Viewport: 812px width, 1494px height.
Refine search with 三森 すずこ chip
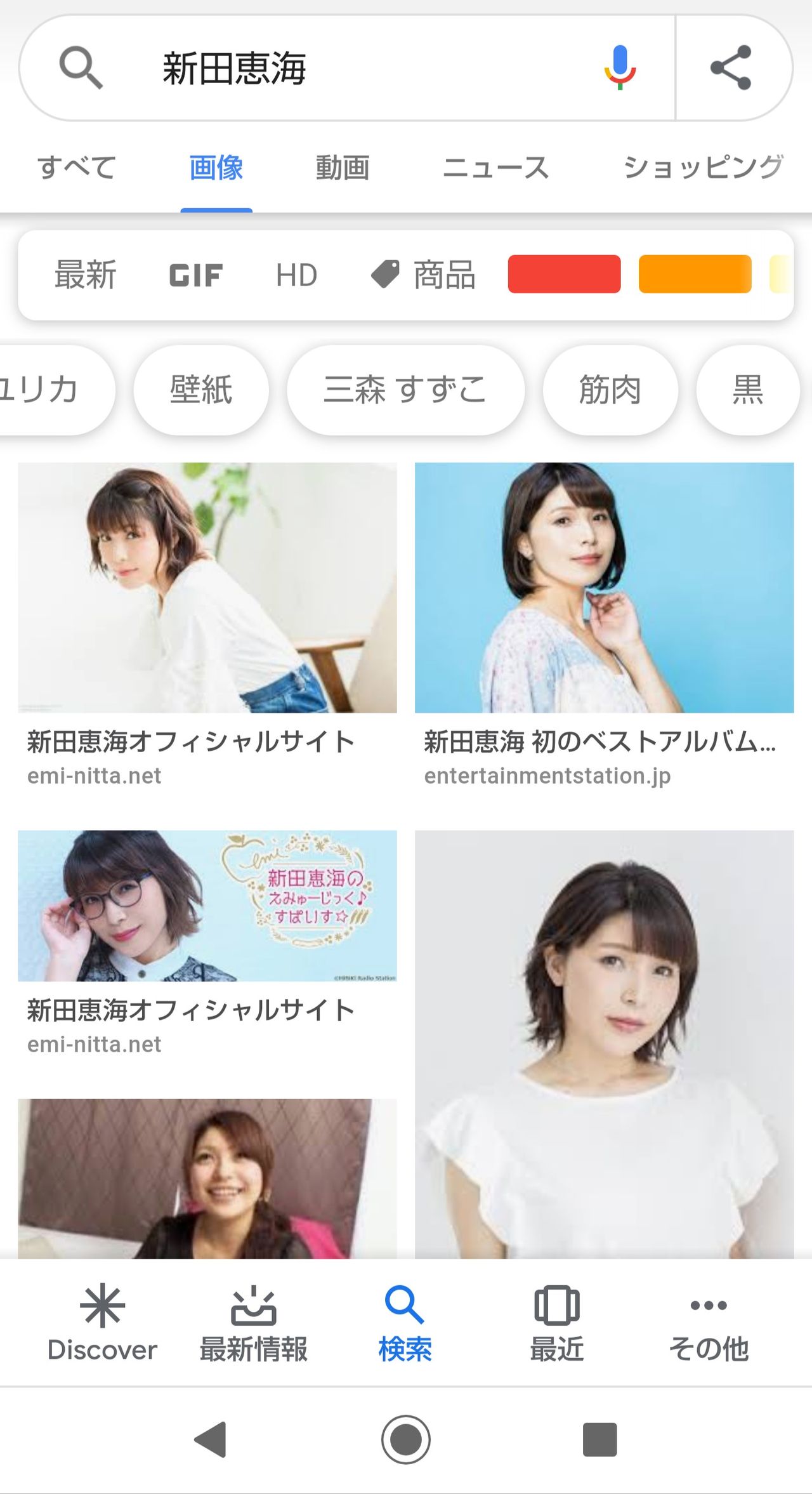click(405, 390)
